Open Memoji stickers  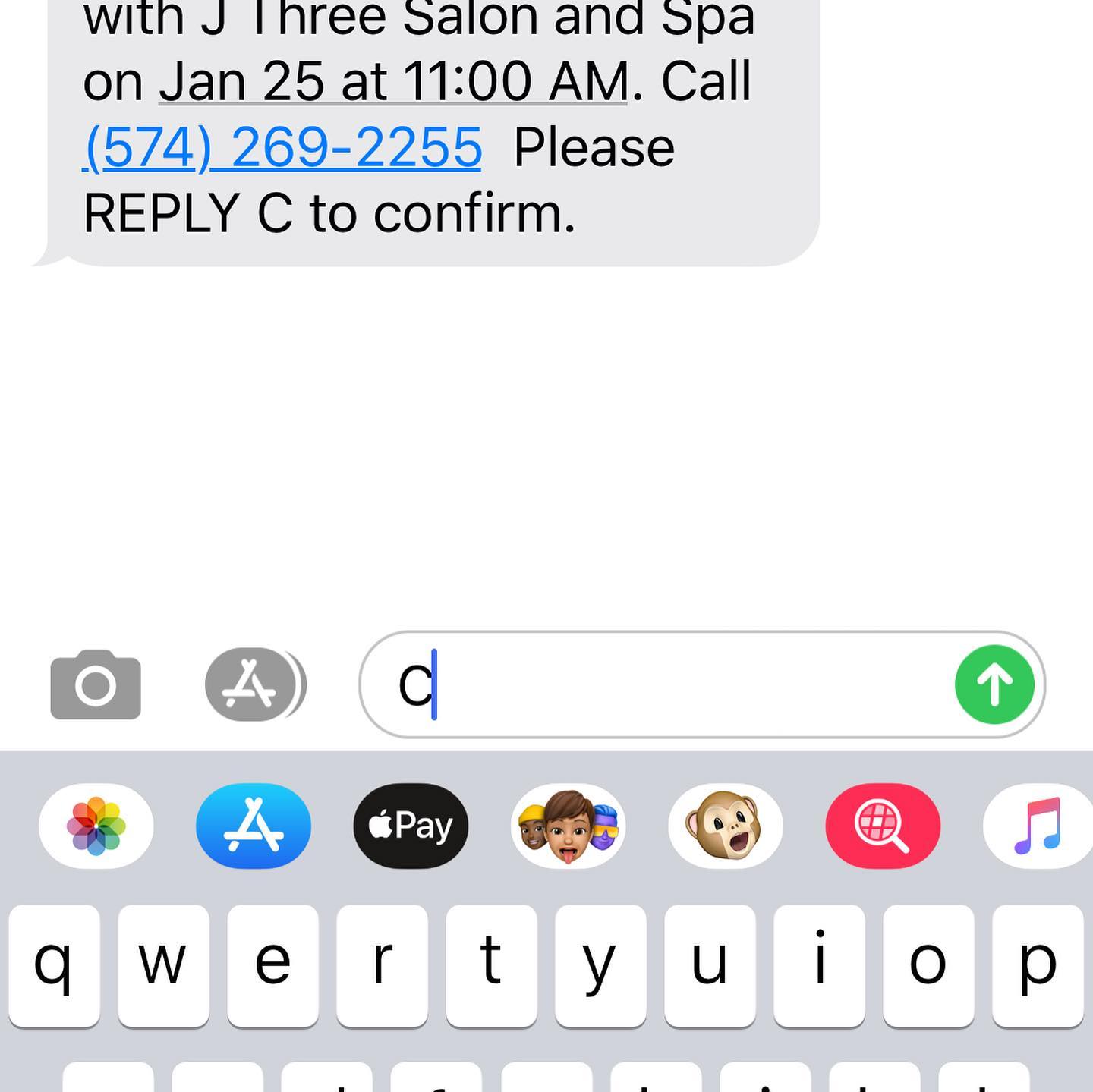tap(568, 826)
